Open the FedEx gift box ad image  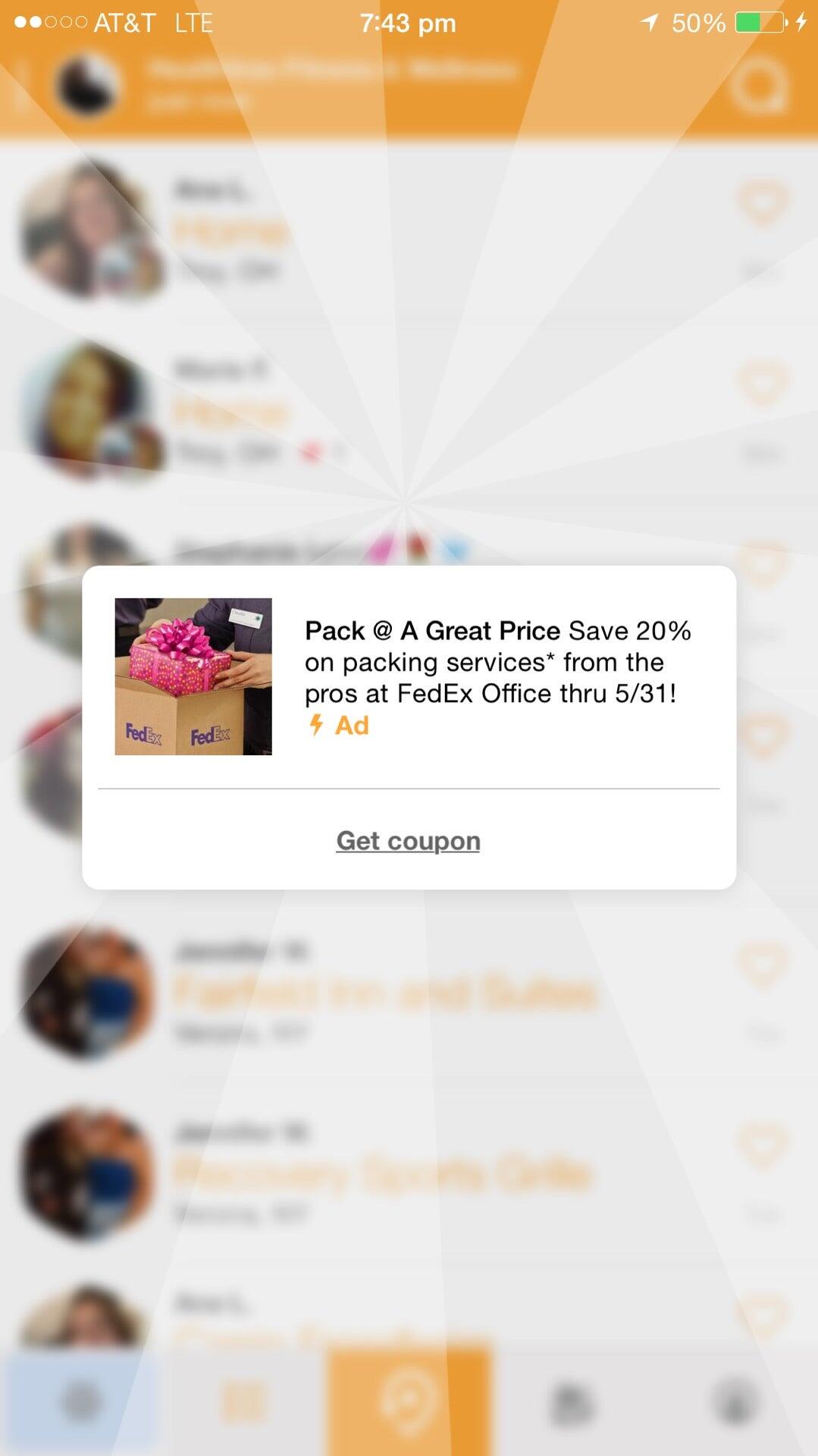tap(193, 676)
